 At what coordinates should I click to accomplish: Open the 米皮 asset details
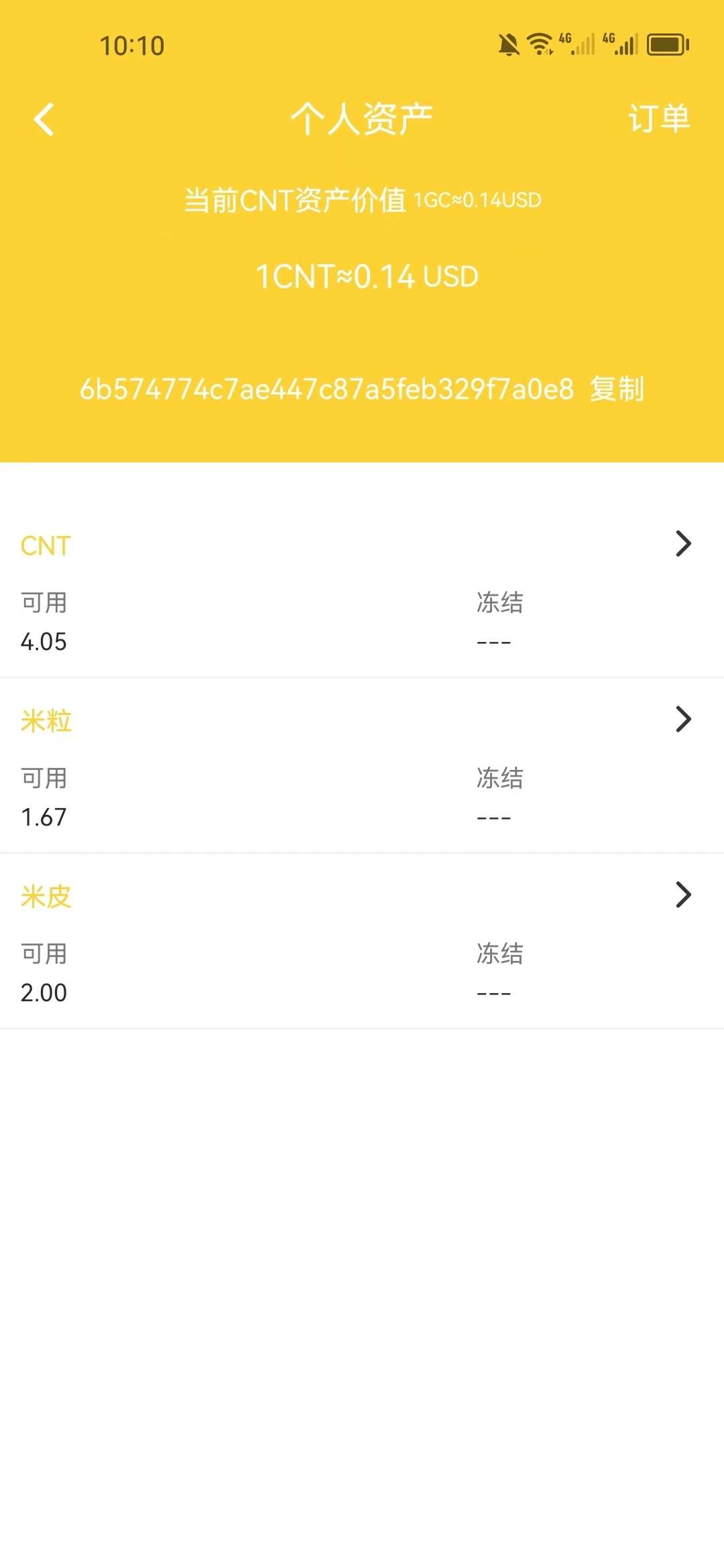click(x=362, y=941)
